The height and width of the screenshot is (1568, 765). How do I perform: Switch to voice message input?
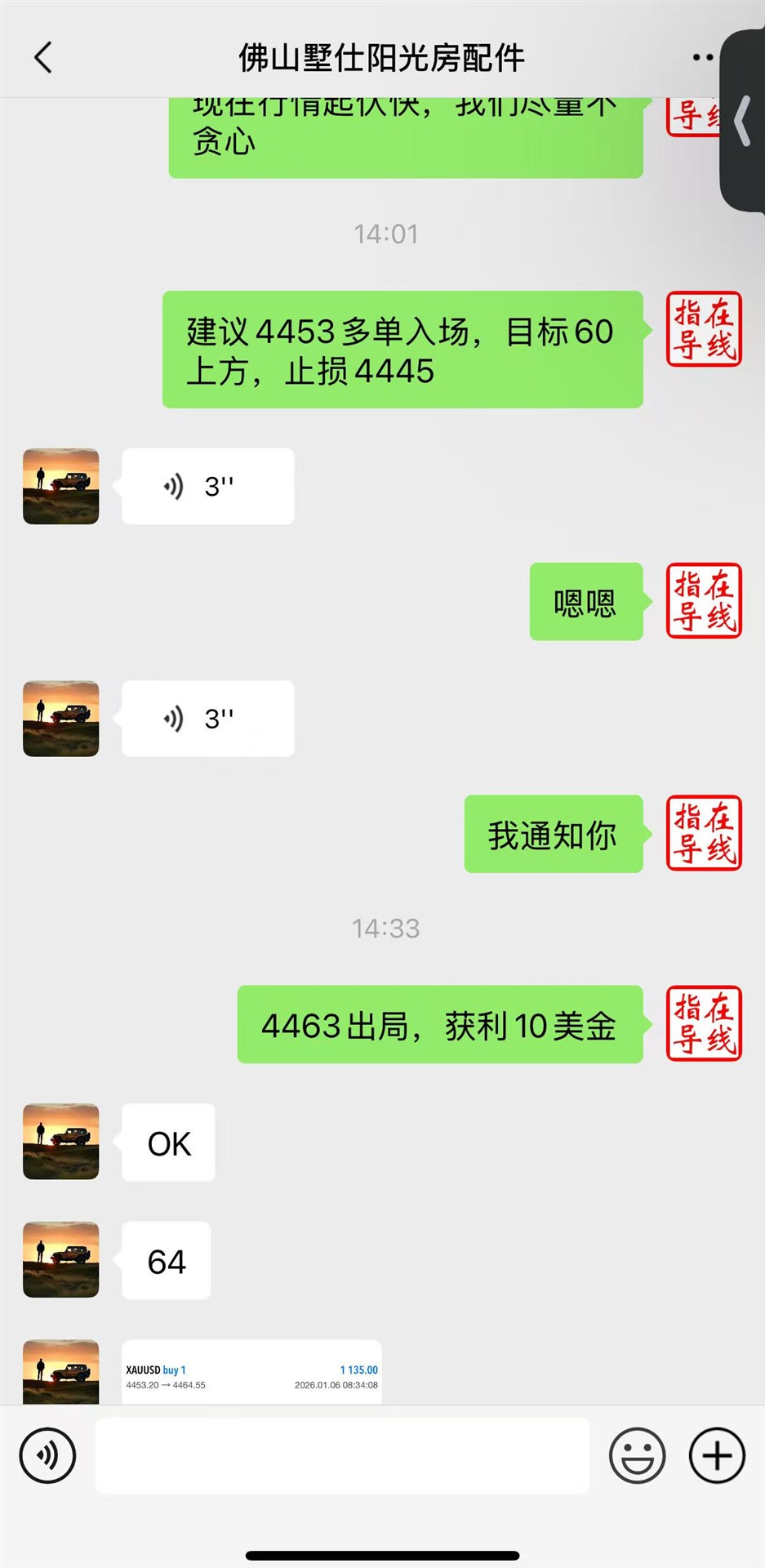point(47,1454)
